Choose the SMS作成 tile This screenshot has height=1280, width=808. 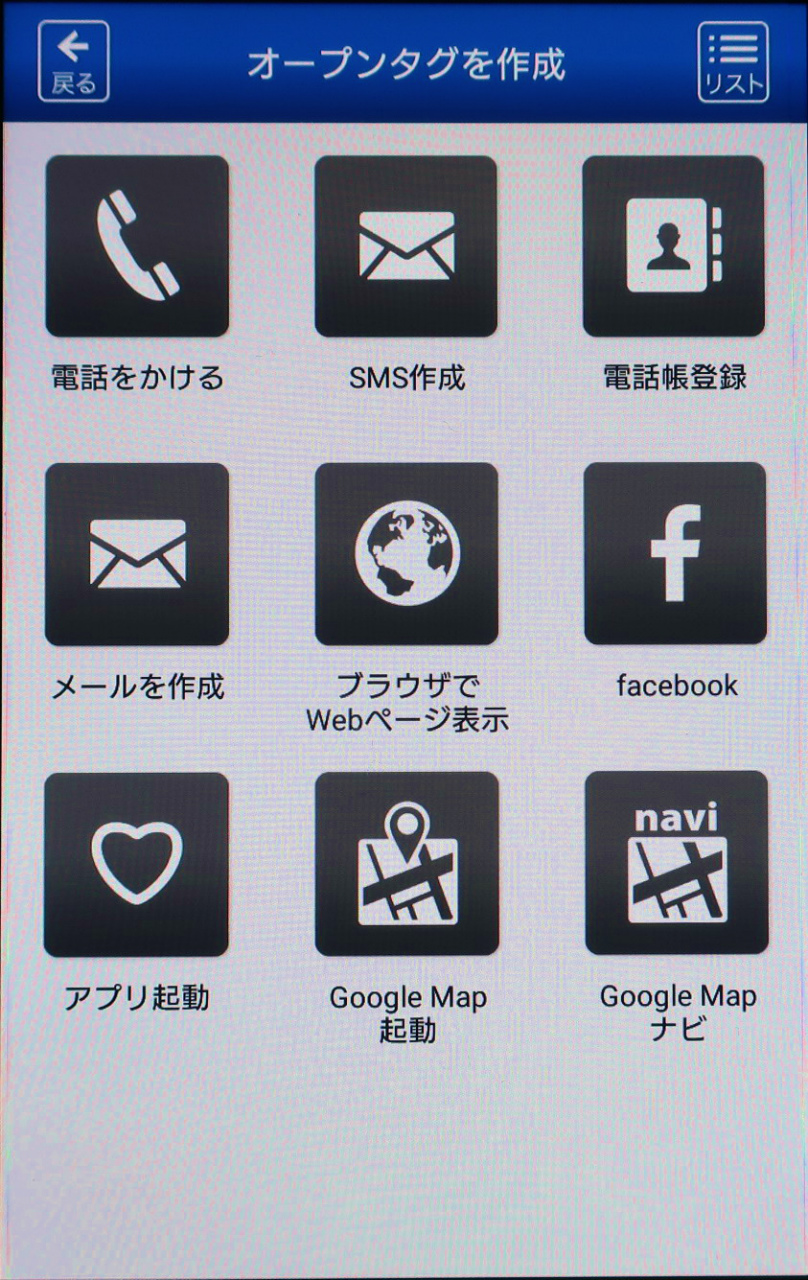(406, 246)
